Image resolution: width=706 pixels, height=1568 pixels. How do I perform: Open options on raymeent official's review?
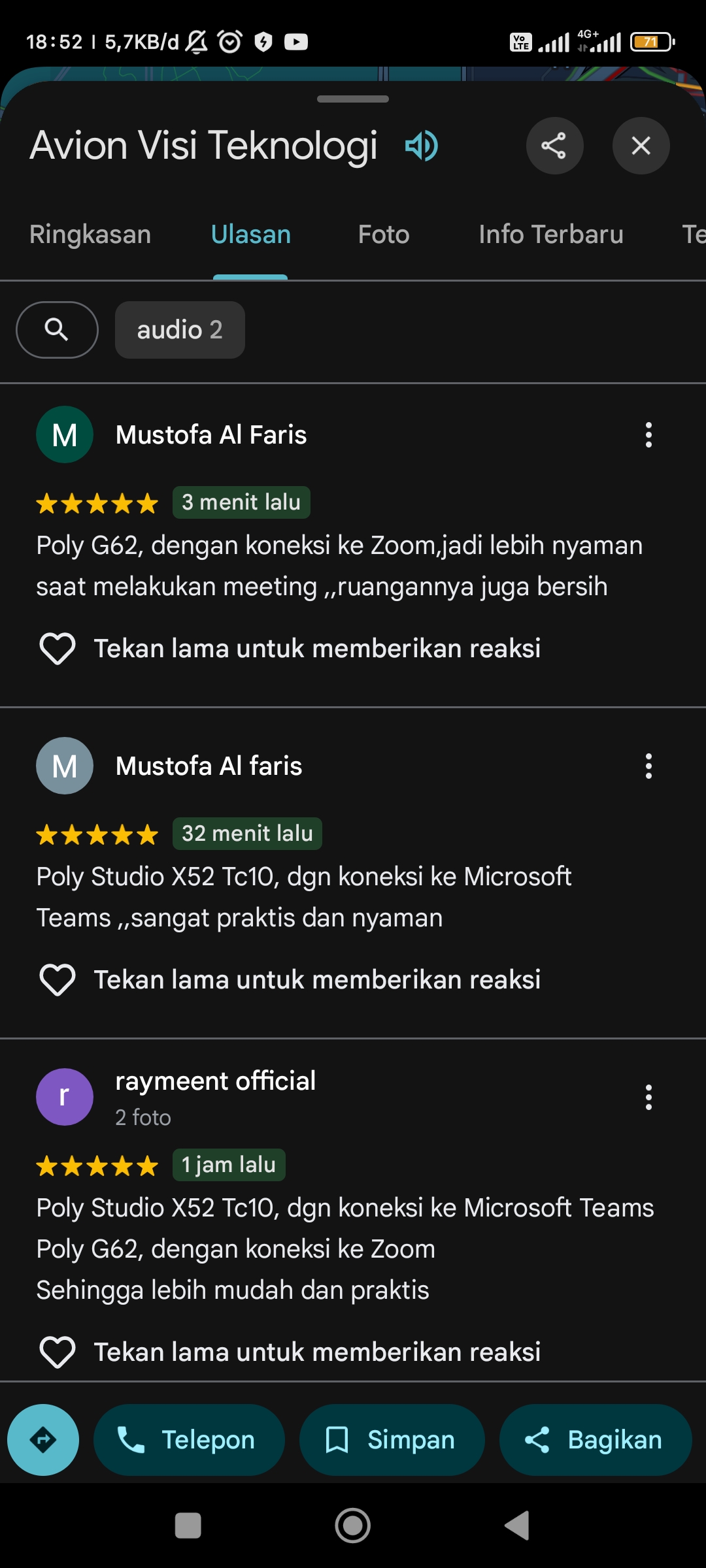[648, 1098]
